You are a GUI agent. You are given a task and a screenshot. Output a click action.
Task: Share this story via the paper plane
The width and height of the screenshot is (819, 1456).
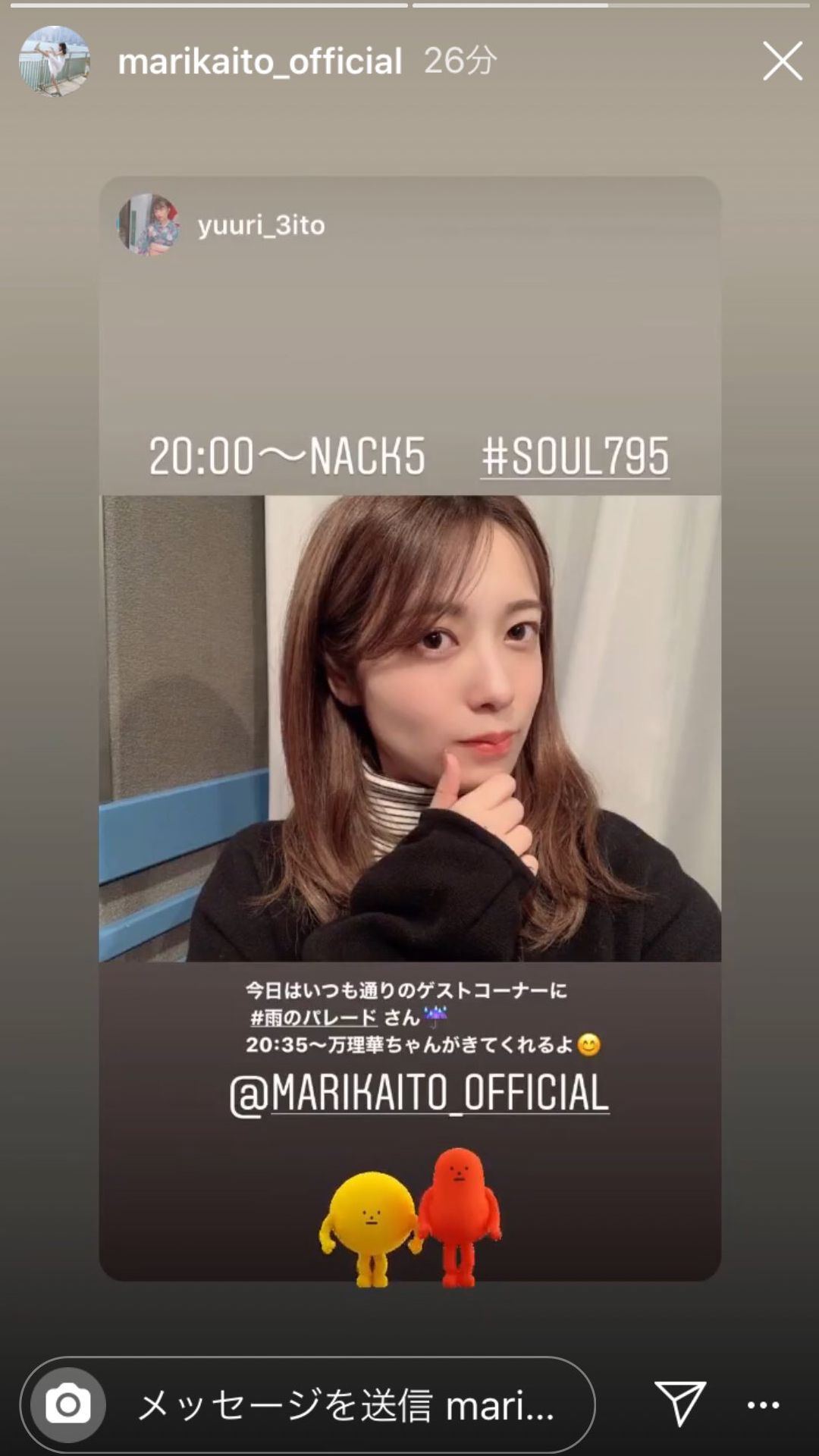tap(679, 1404)
